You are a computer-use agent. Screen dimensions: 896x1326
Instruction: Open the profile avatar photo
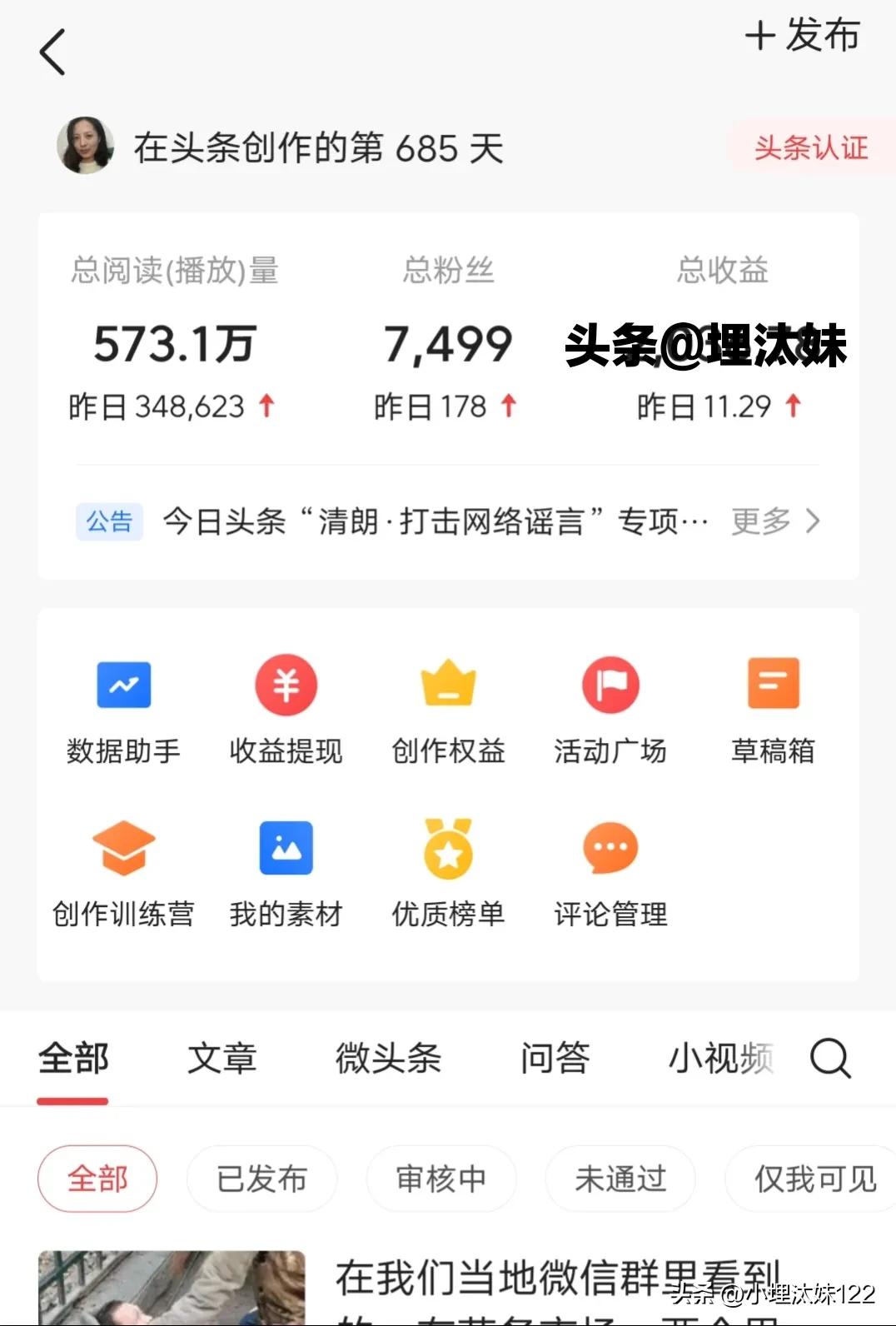pyautogui.click(x=83, y=147)
